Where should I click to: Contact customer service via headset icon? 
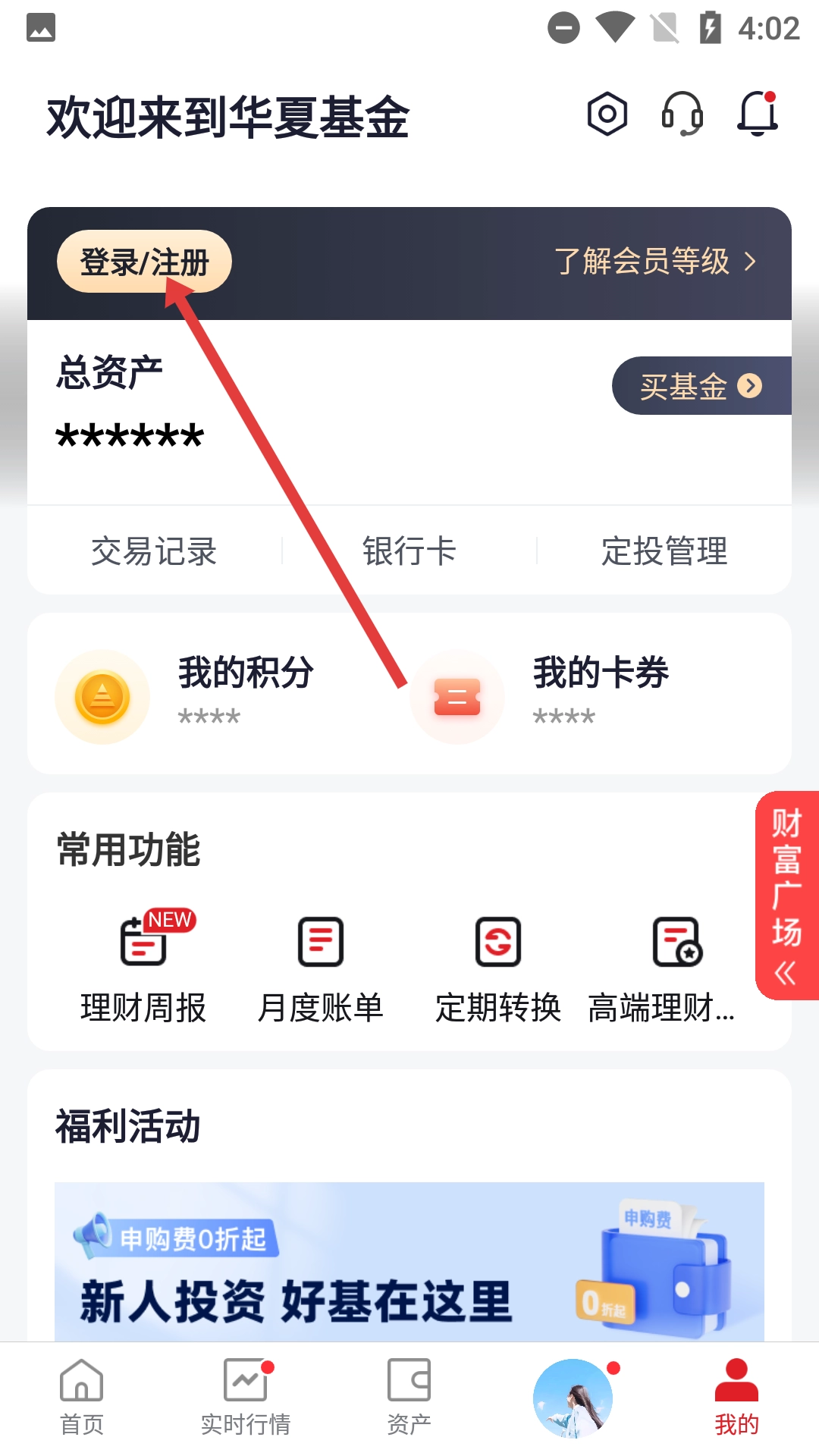[682, 115]
